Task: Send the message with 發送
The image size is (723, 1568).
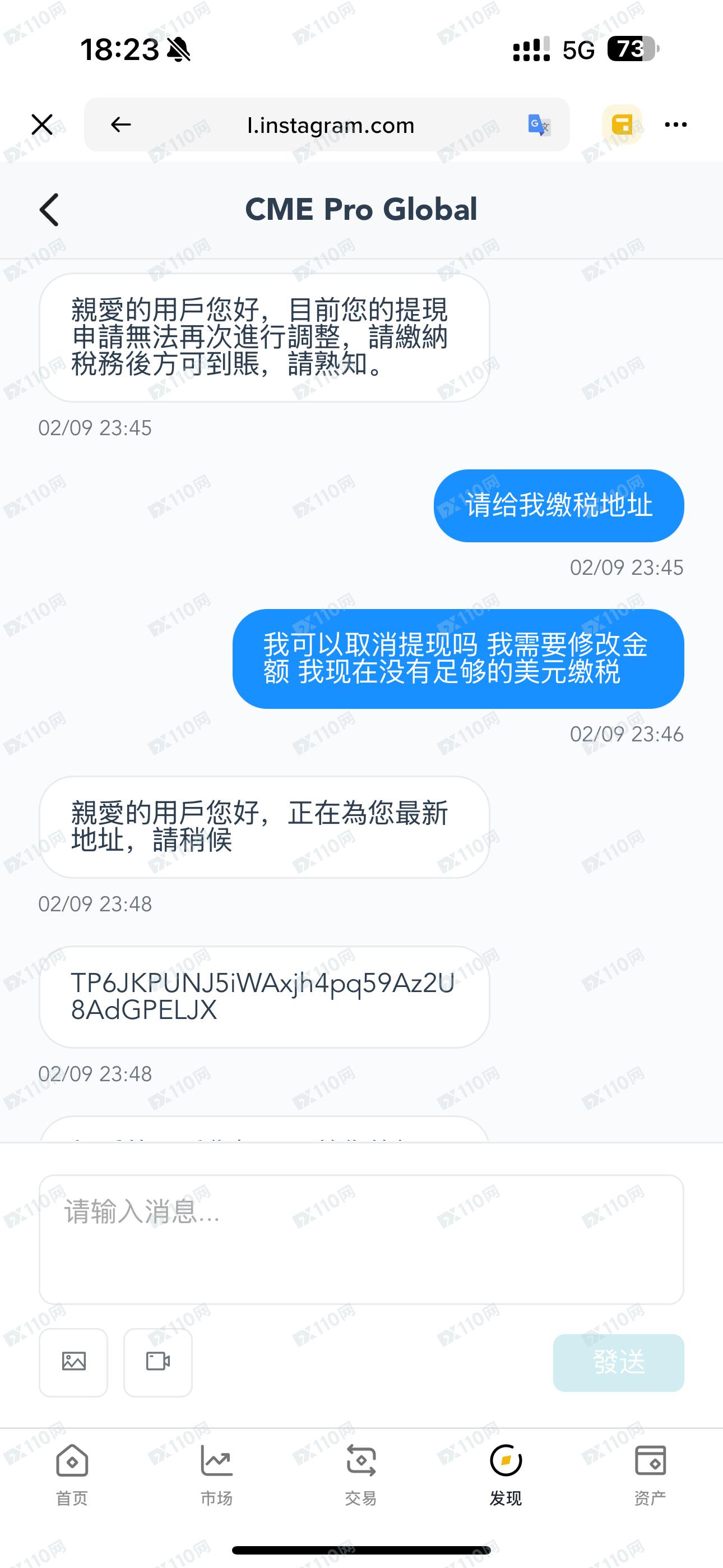Action: (x=618, y=1362)
